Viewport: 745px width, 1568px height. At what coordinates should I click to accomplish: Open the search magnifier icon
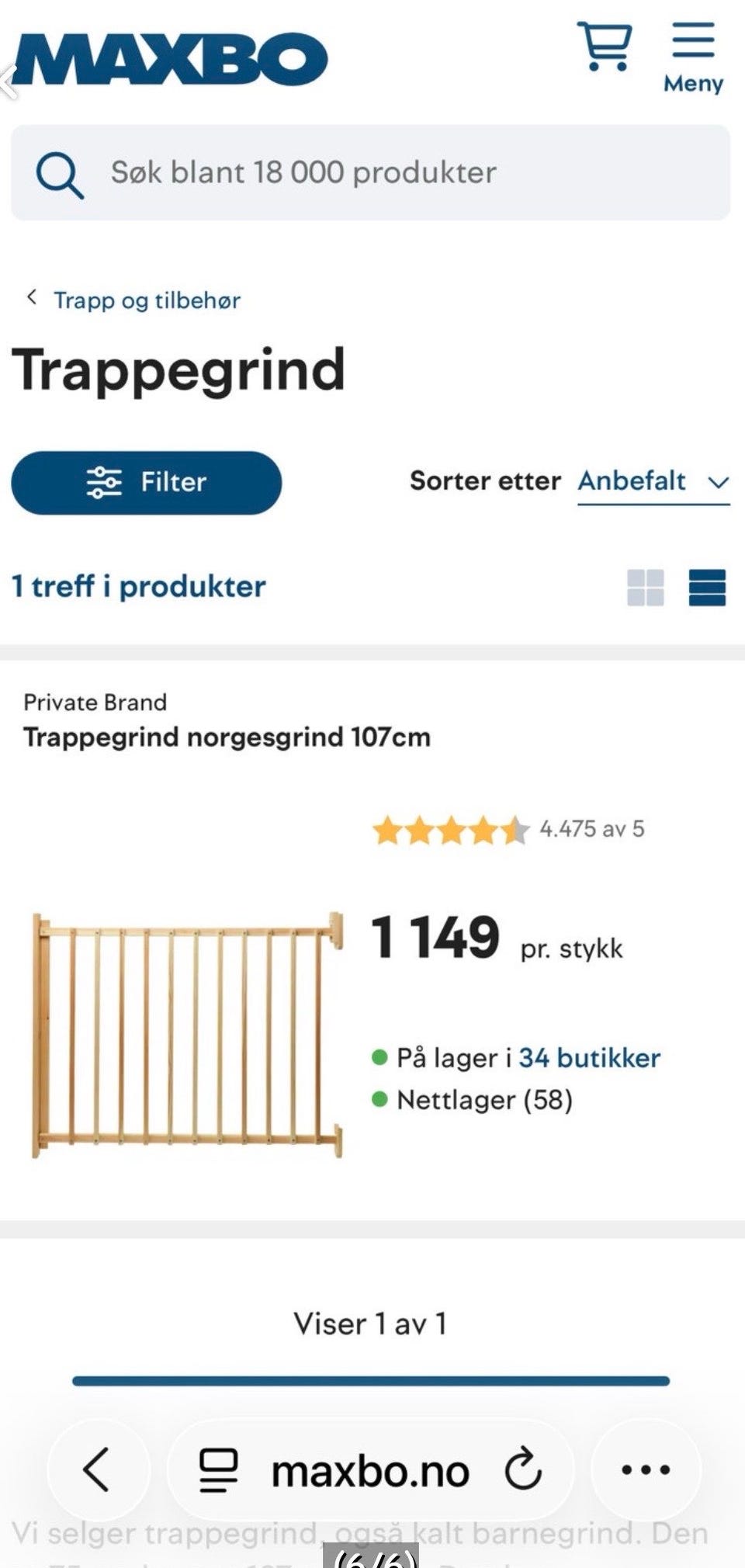tap(60, 172)
